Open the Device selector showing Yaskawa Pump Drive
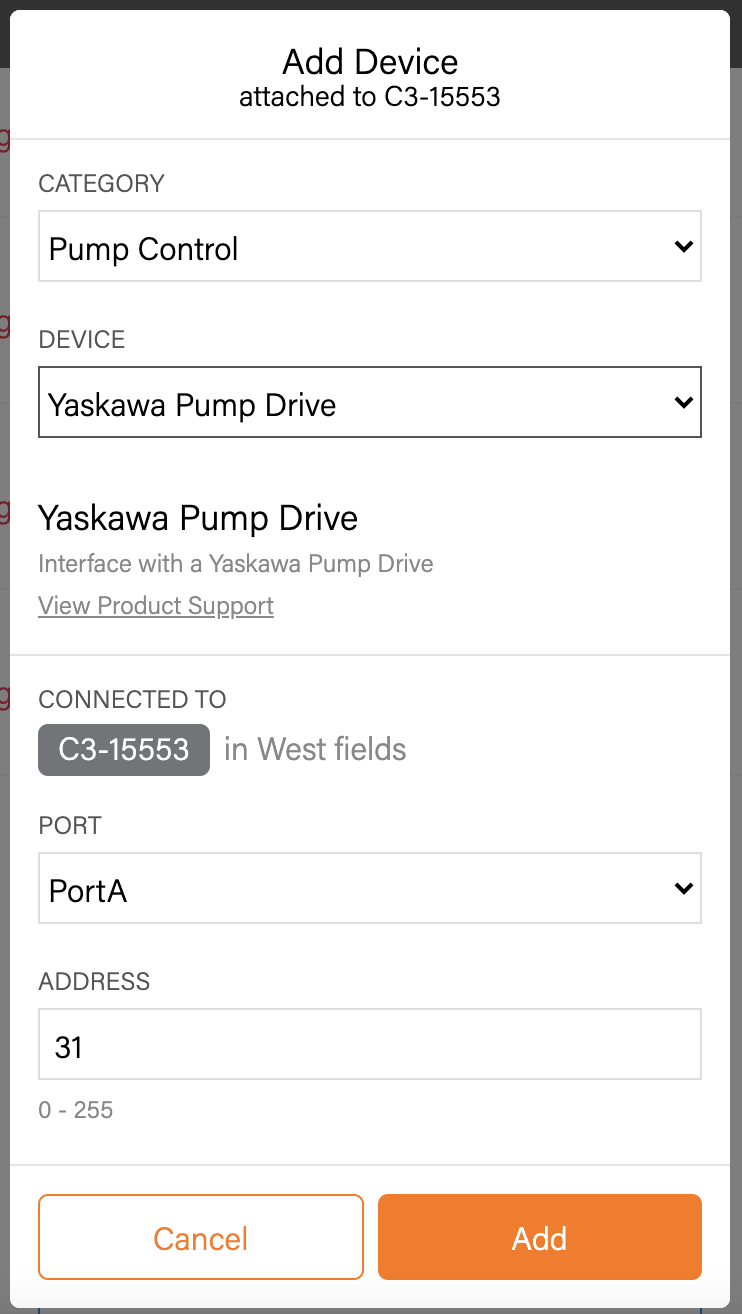Viewport: 742px width, 1314px height. (x=370, y=402)
